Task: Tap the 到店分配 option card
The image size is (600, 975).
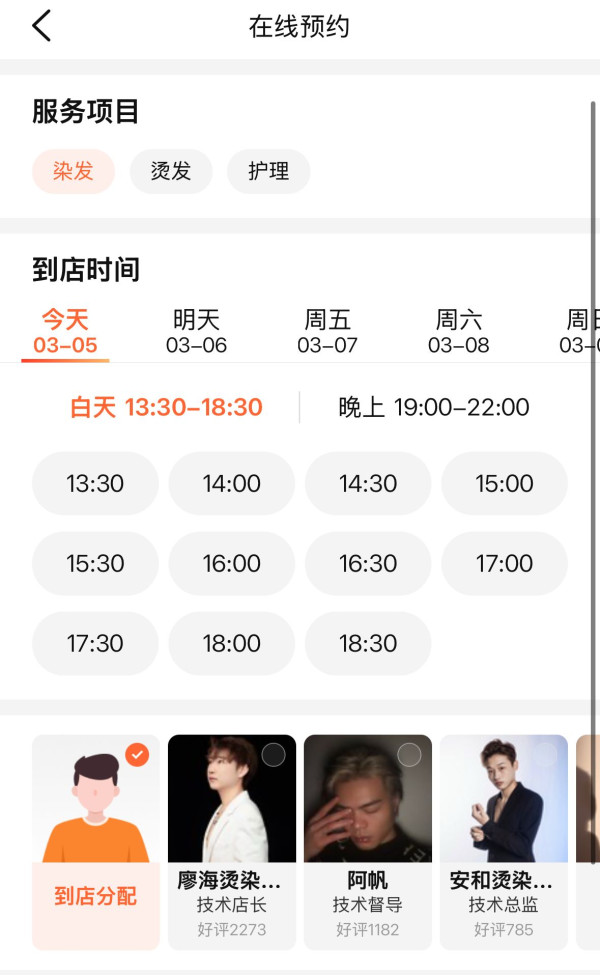Action: click(x=96, y=842)
